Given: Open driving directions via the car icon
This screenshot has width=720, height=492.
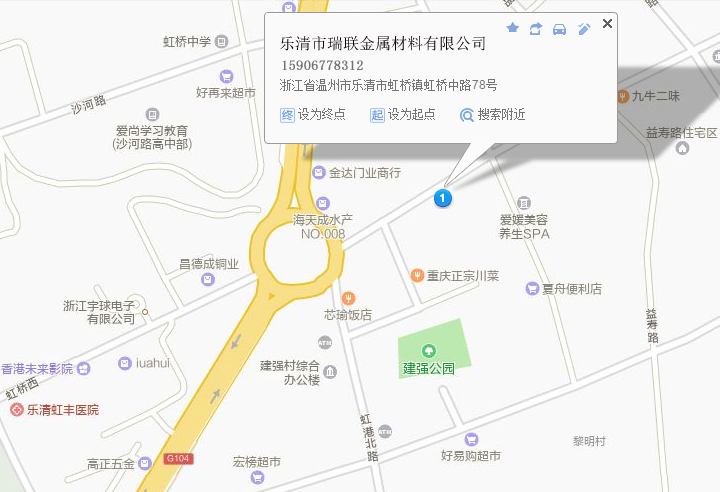Looking at the screenshot, I should 560,28.
